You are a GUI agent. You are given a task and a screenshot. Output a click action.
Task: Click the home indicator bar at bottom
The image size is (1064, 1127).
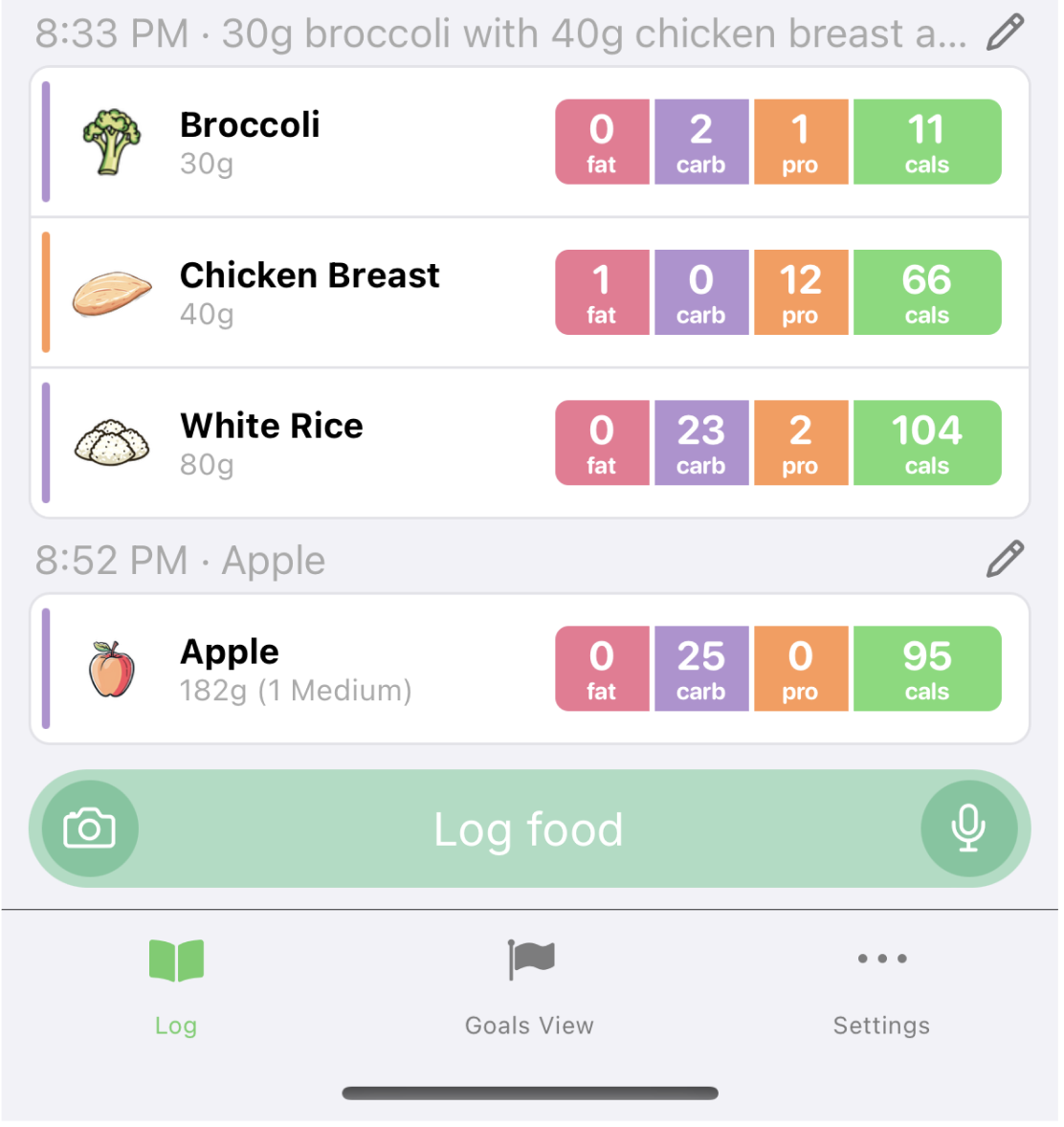(529, 1092)
